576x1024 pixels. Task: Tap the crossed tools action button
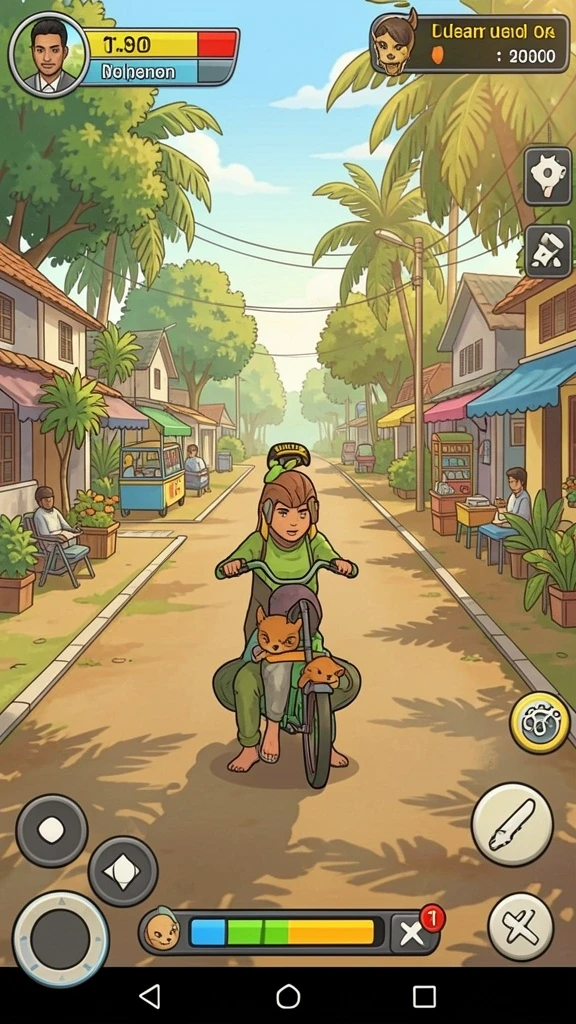click(x=520, y=926)
